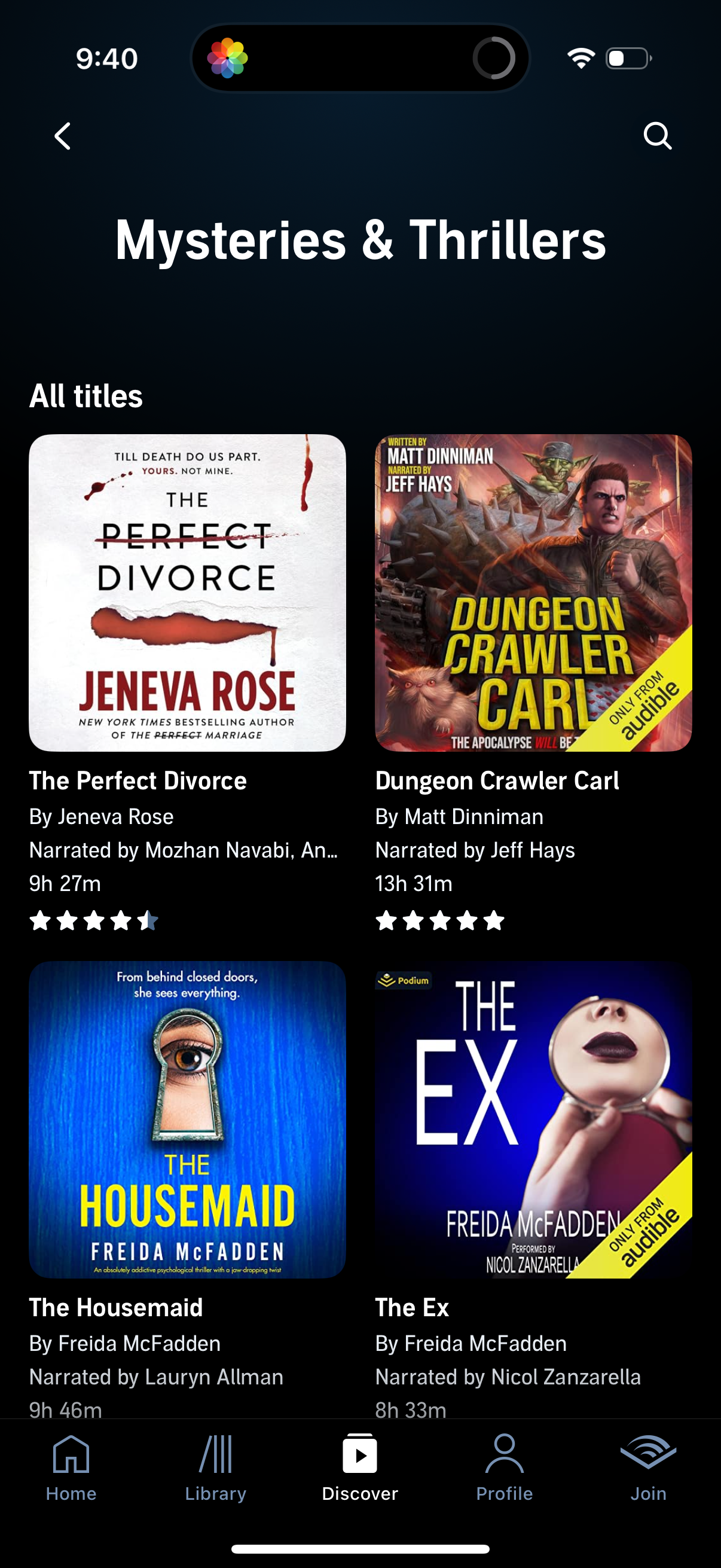Tap the Mysteries & Thrillers page heading
Screen dimensions: 721x1568
(360, 242)
